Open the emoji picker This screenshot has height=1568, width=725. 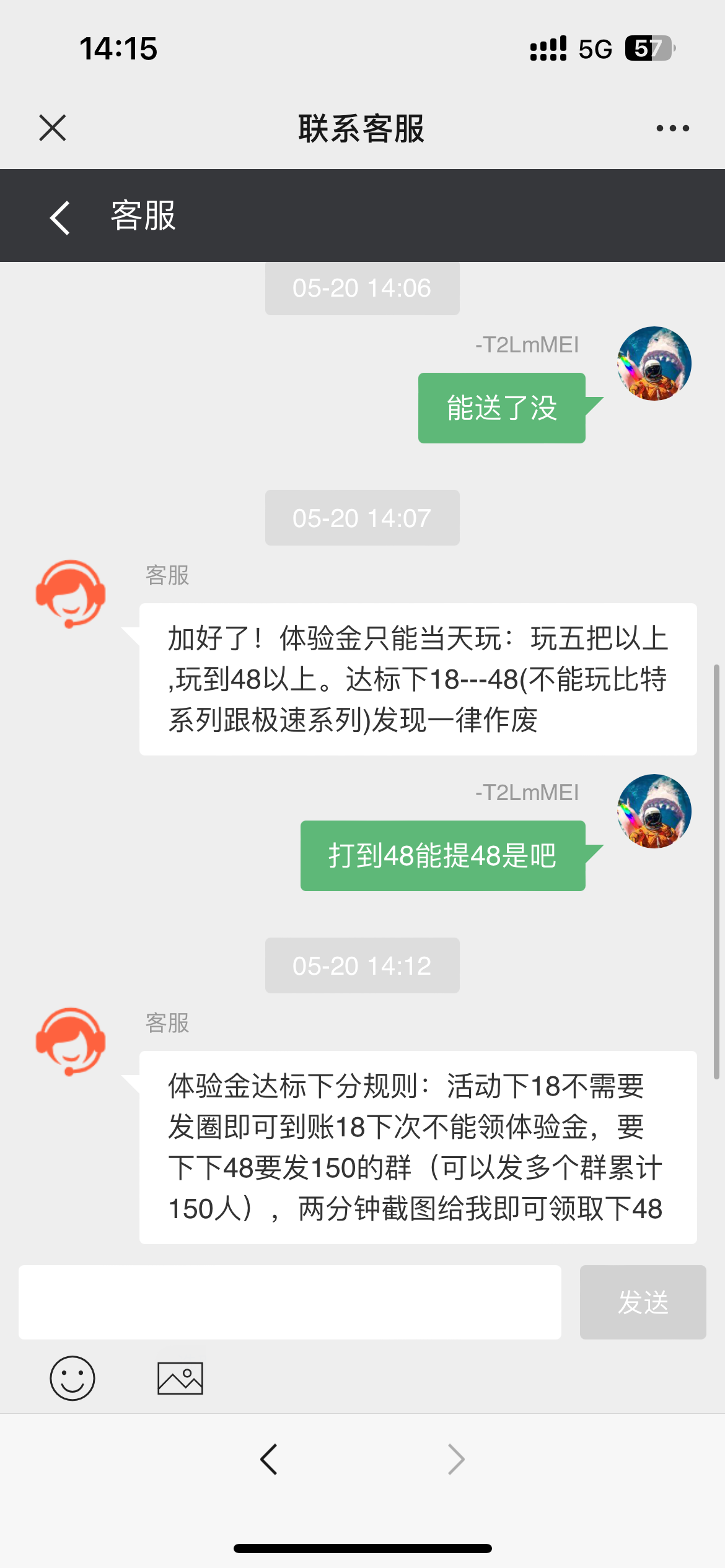(x=72, y=1378)
